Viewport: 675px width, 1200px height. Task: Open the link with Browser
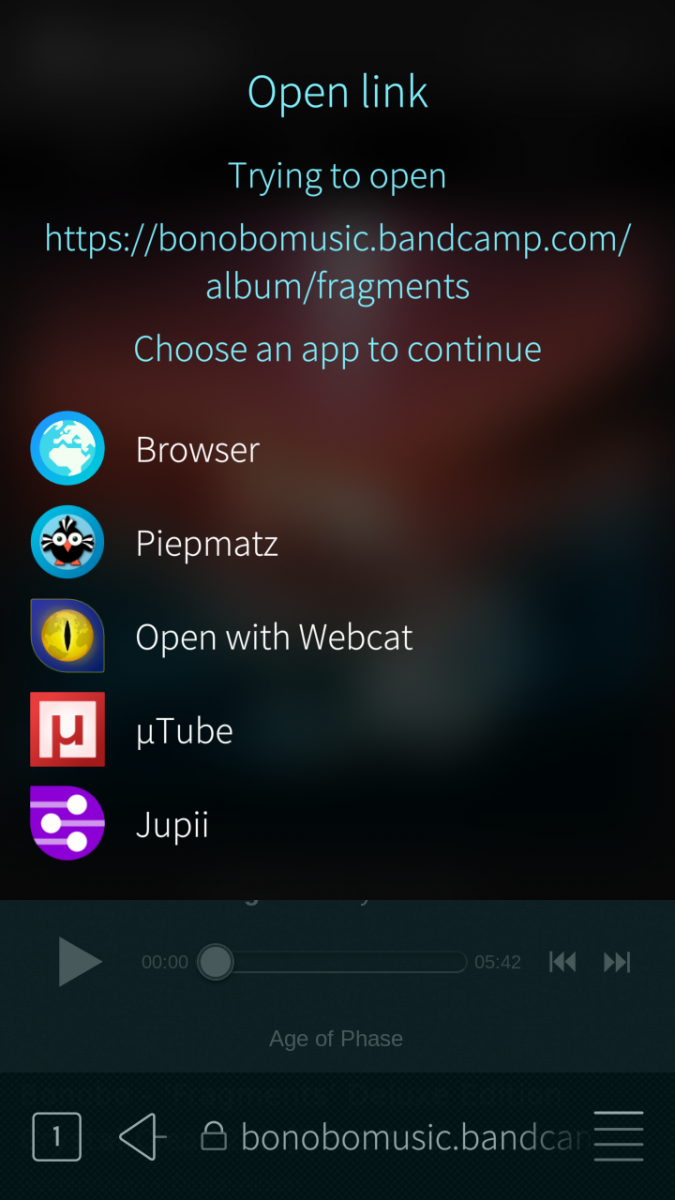197,450
